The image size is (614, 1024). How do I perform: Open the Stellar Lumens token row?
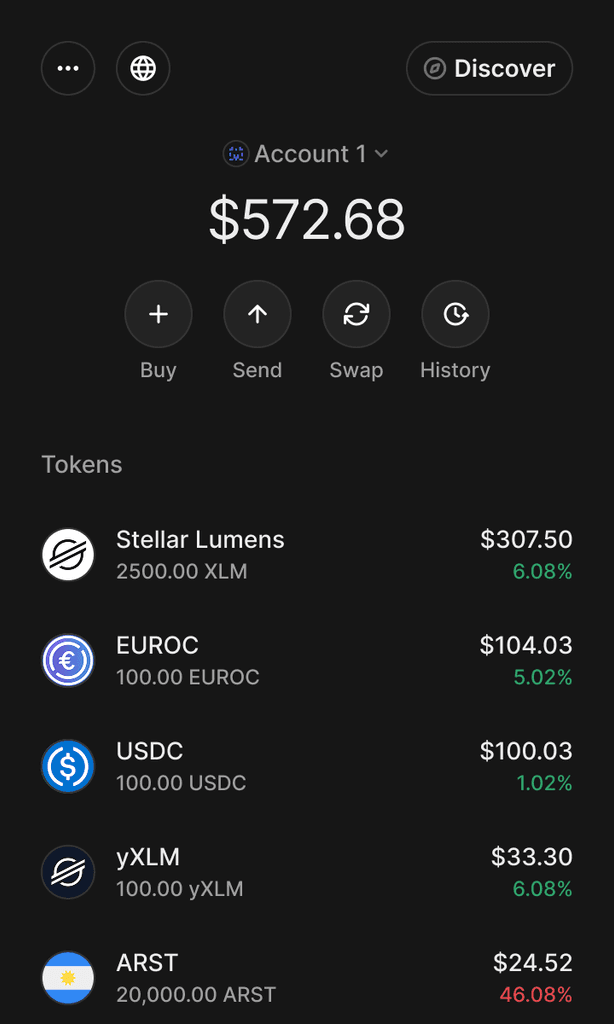pos(306,554)
